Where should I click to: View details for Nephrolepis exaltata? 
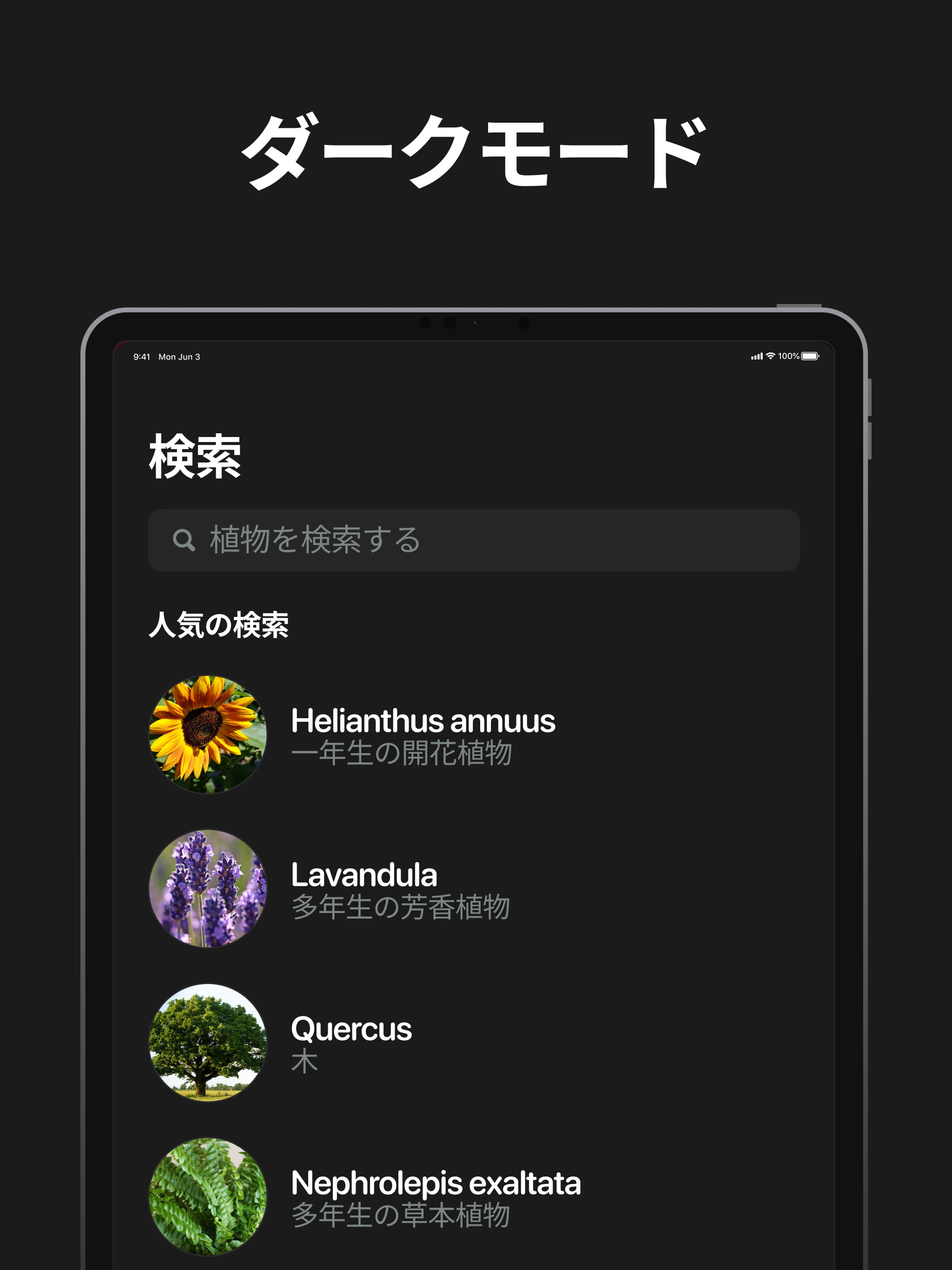436,1183
